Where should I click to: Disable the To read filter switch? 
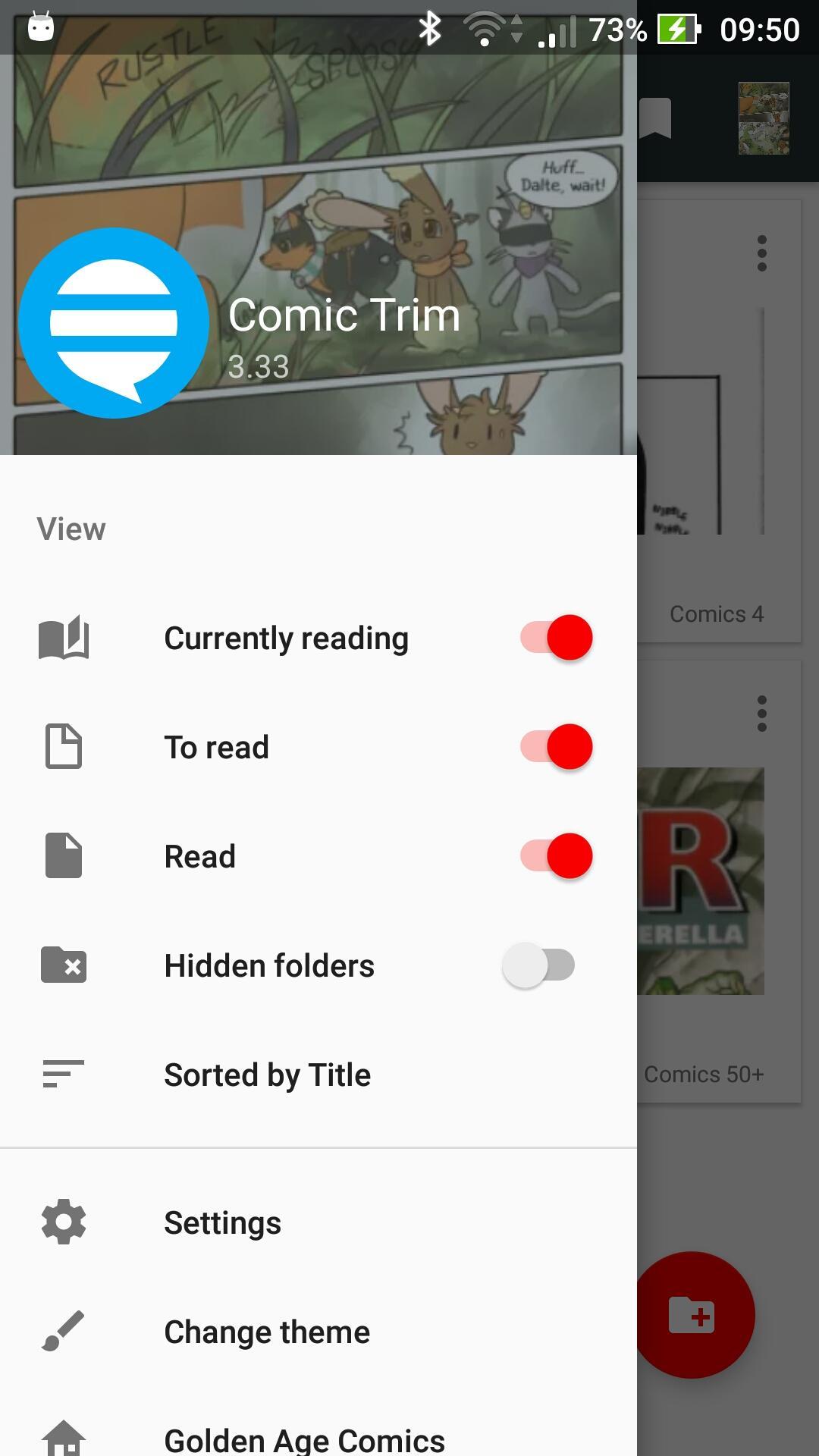(556, 747)
